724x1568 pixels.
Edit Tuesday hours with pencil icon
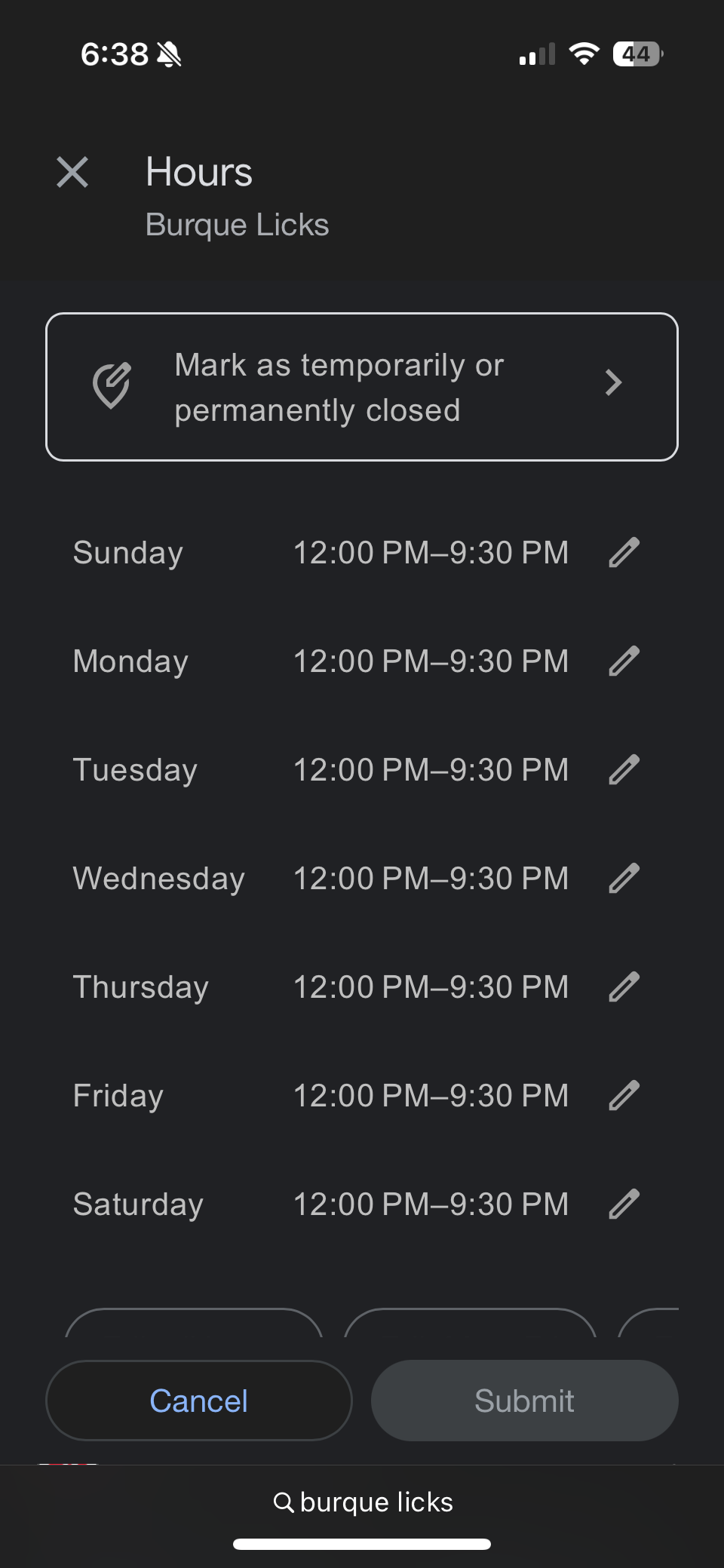point(624,769)
